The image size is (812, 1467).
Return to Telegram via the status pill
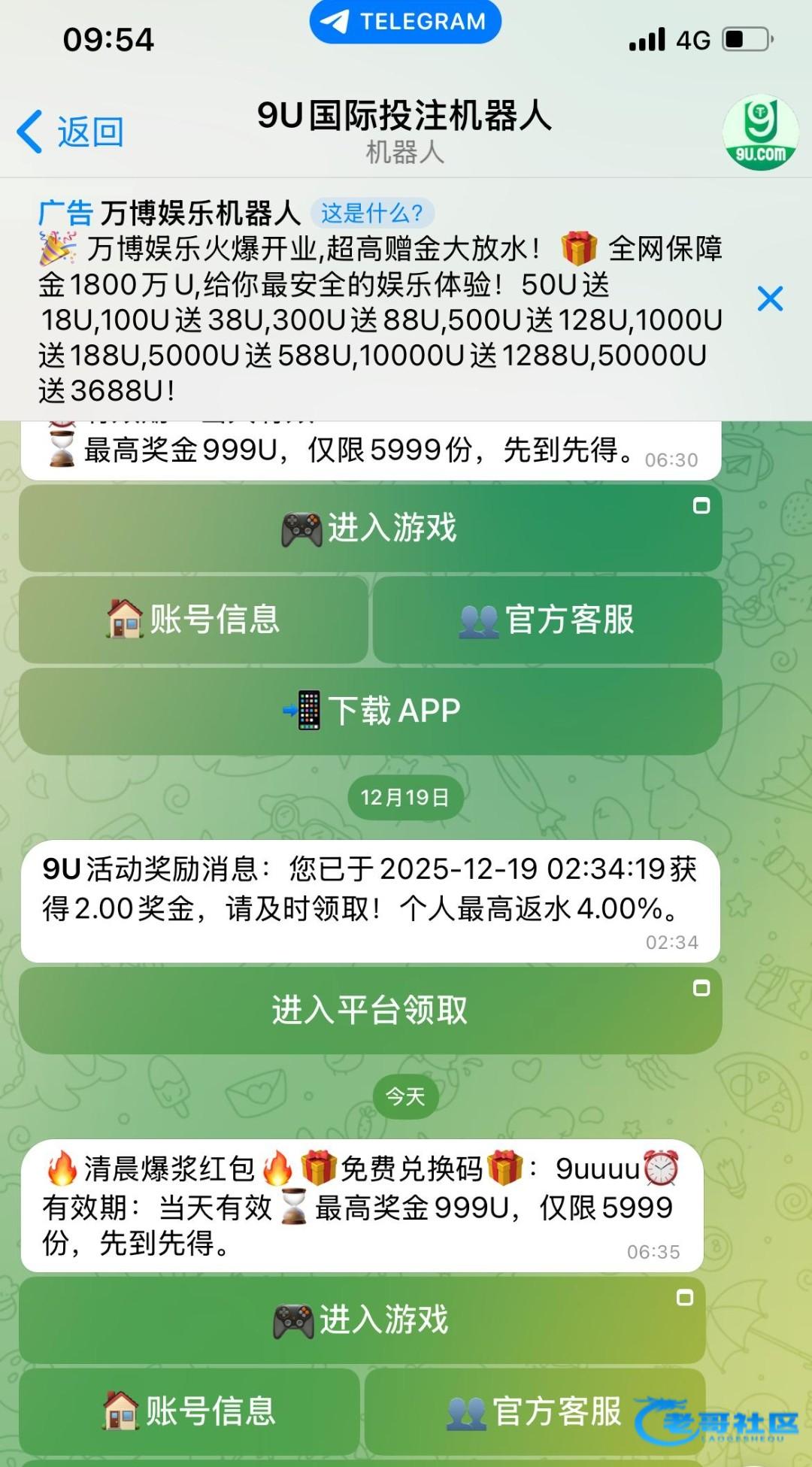click(405, 21)
